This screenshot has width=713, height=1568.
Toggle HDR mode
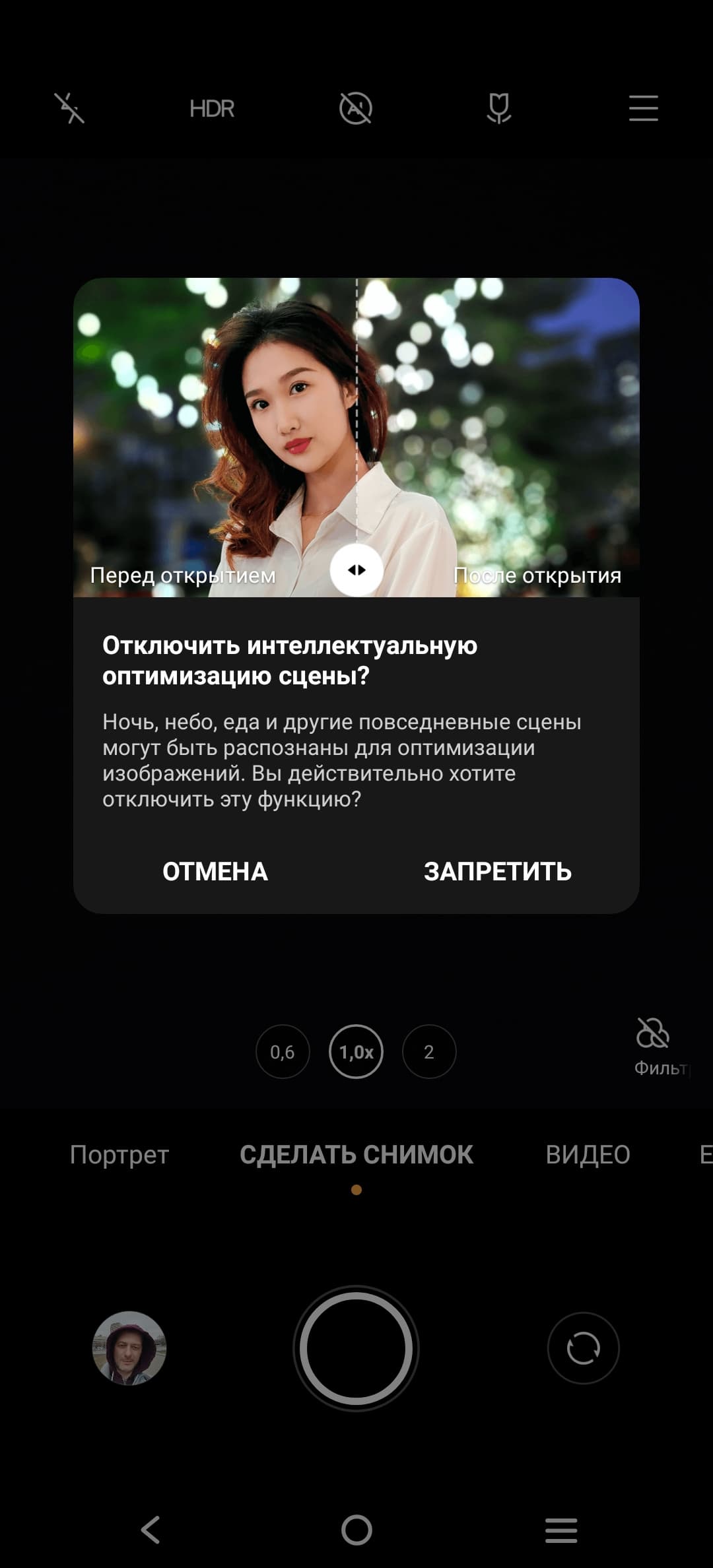click(x=212, y=108)
